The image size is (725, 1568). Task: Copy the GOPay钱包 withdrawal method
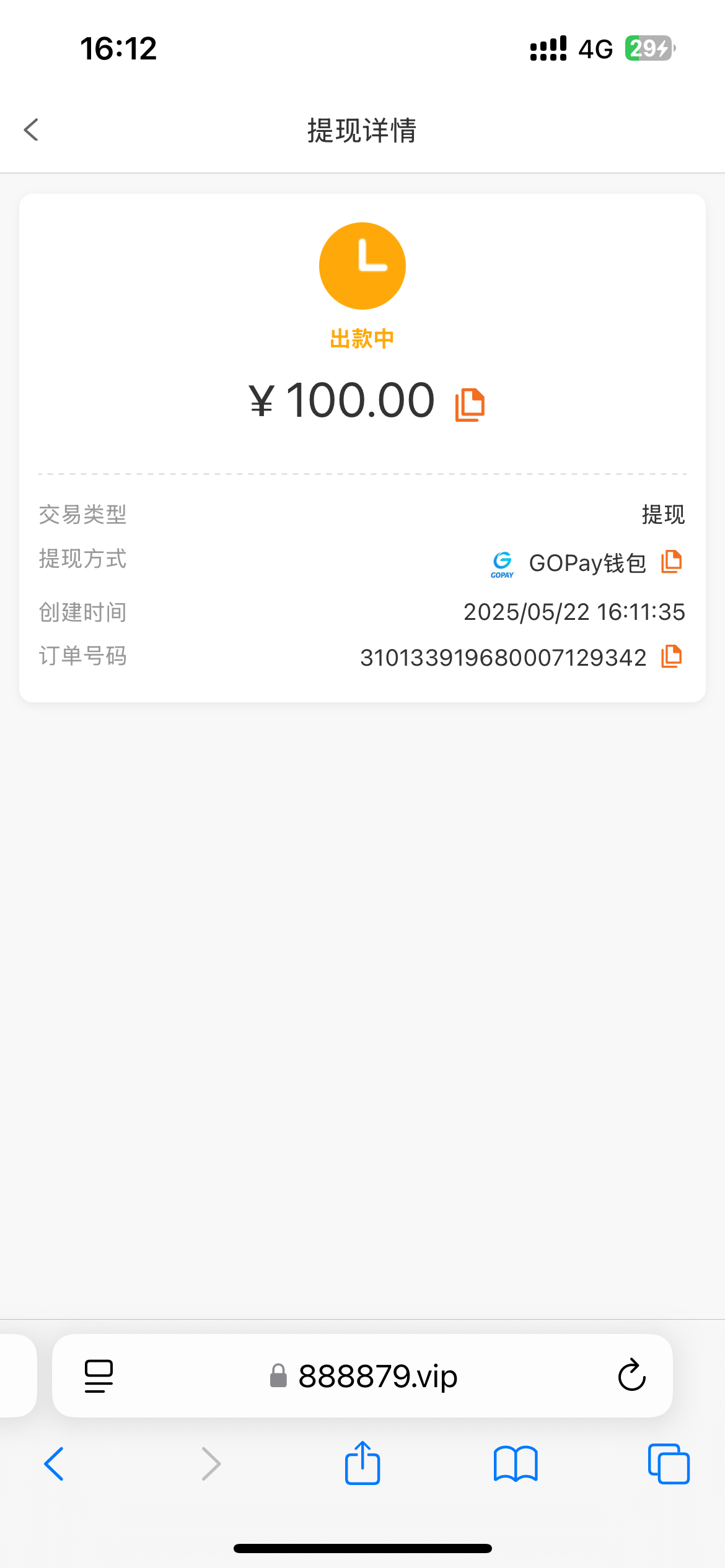pyautogui.click(x=672, y=562)
